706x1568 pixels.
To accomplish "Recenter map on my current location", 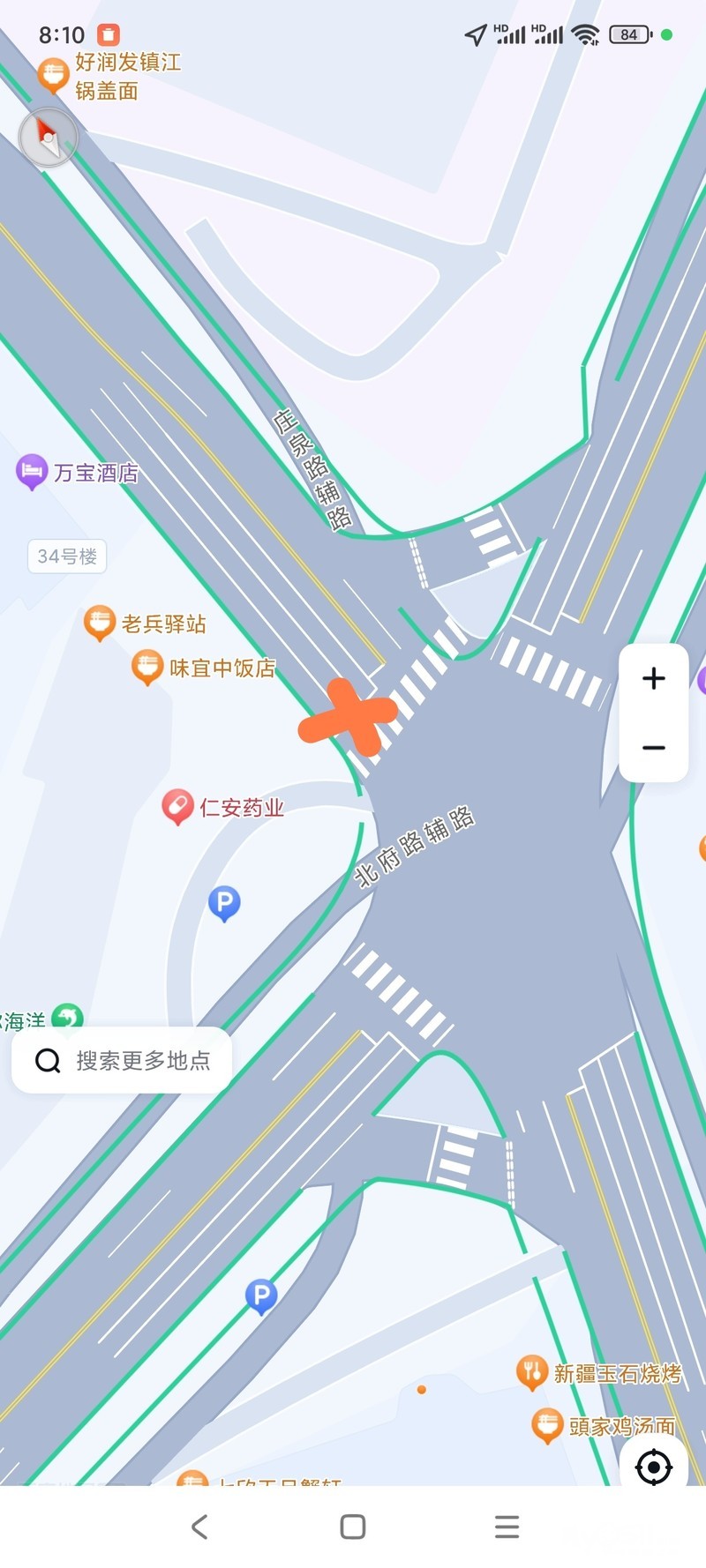I will pos(654,1467).
